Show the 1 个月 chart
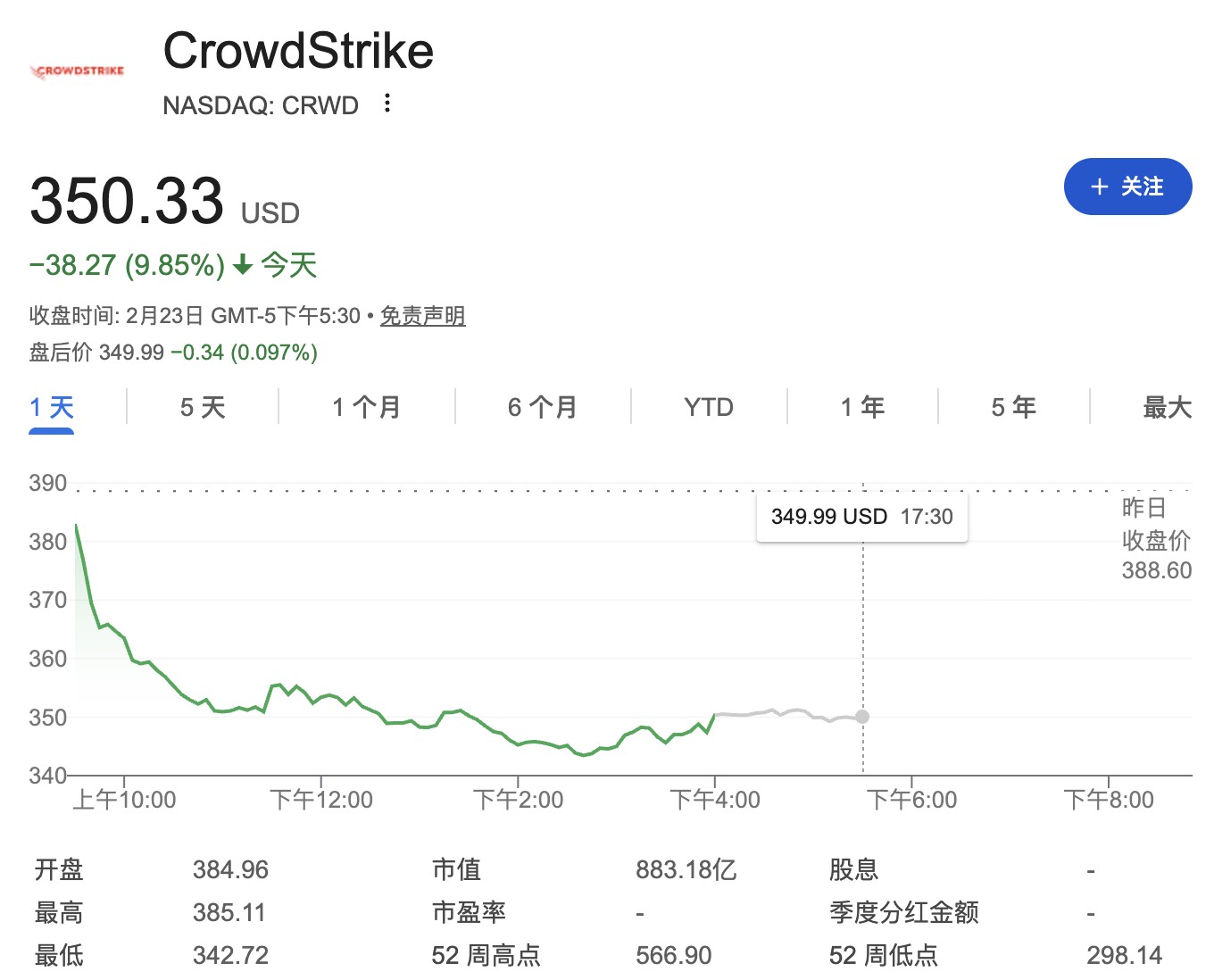Image resolution: width=1214 pixels, height=980 pixels. click(x=366, y=408)
